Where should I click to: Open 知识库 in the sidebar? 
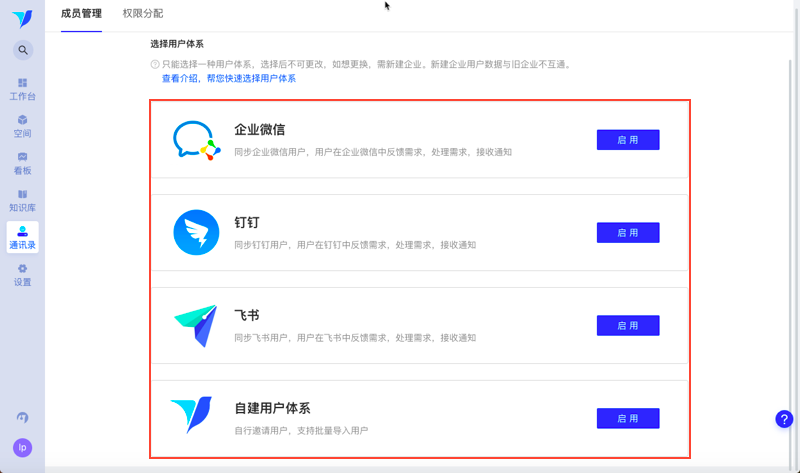coord(22,200)
